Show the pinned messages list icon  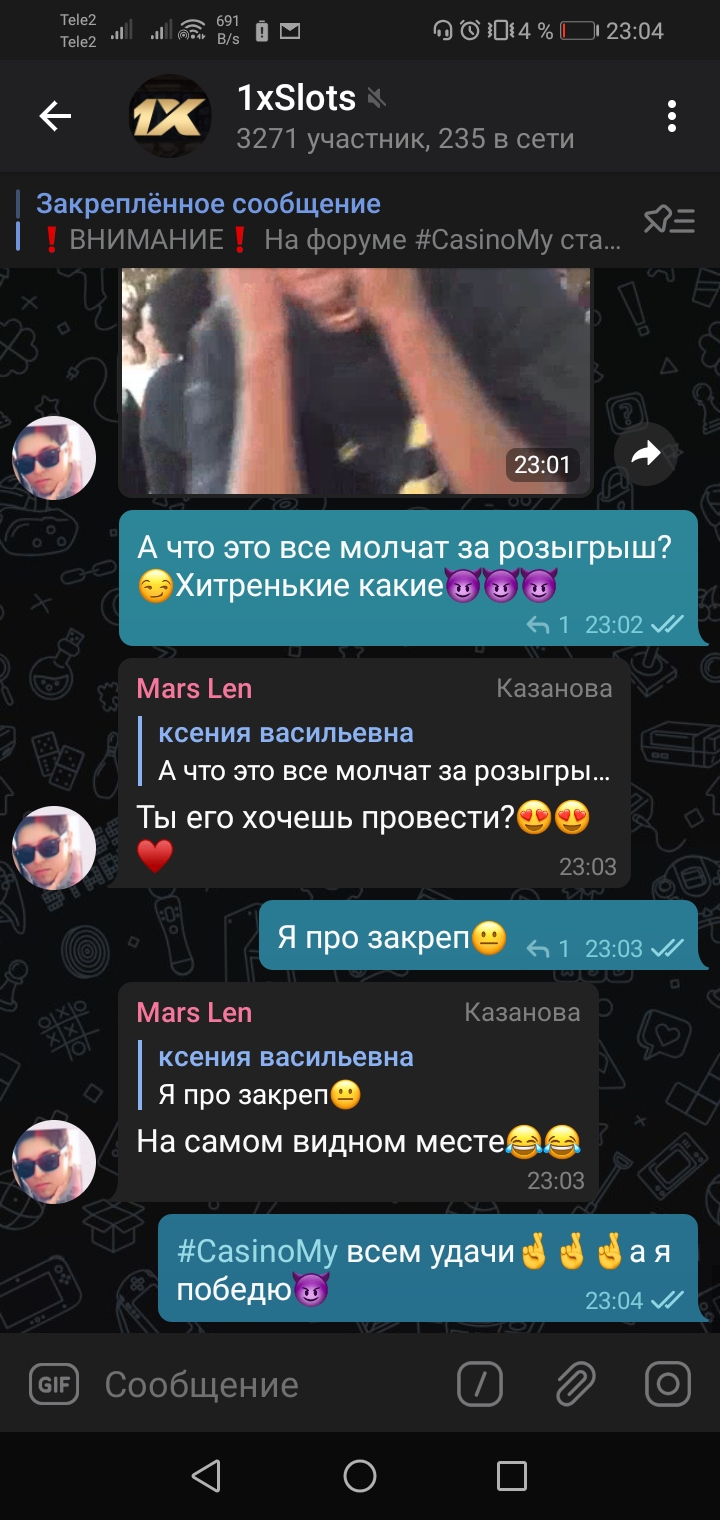[x=669, y=220]
